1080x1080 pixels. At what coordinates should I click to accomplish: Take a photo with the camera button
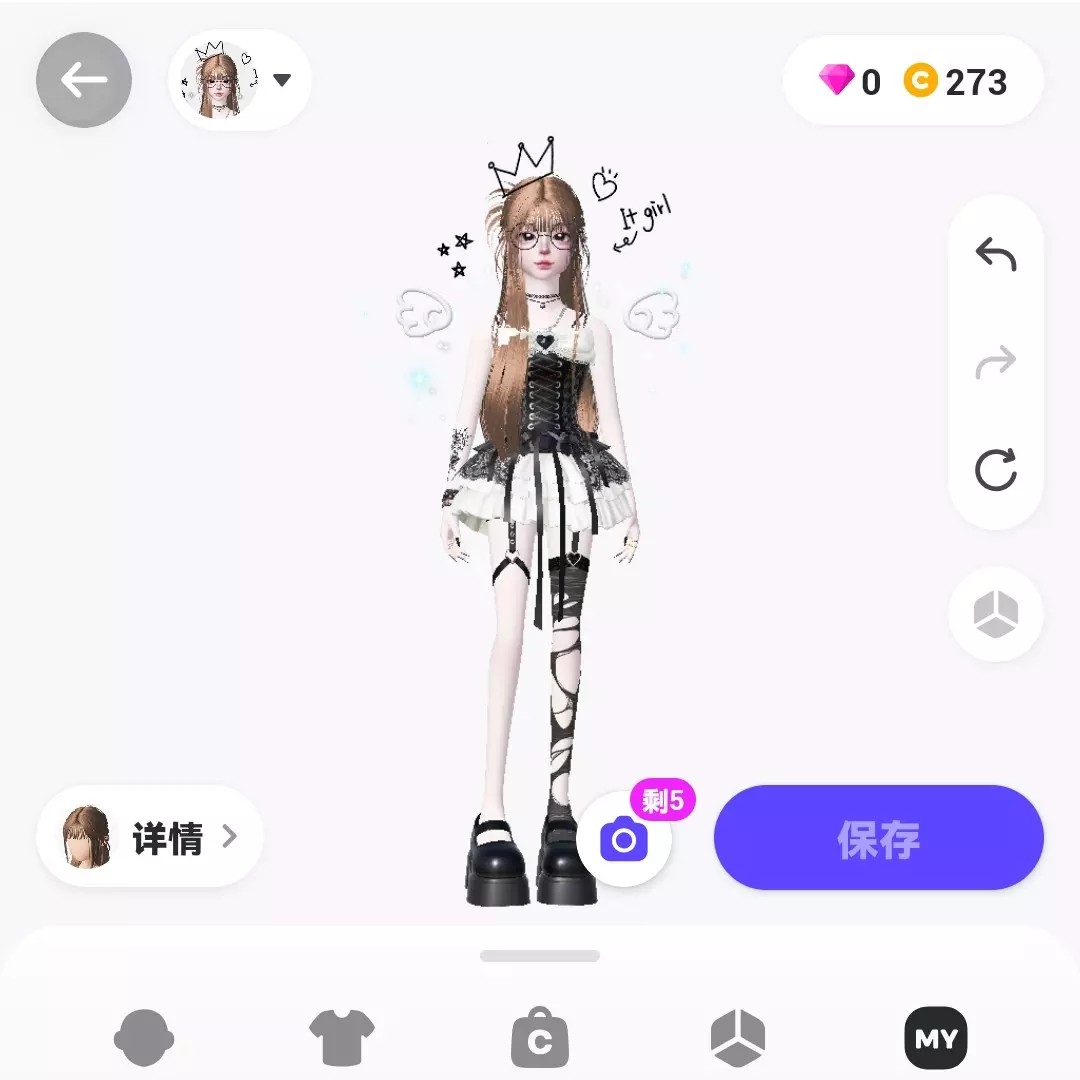624,840
